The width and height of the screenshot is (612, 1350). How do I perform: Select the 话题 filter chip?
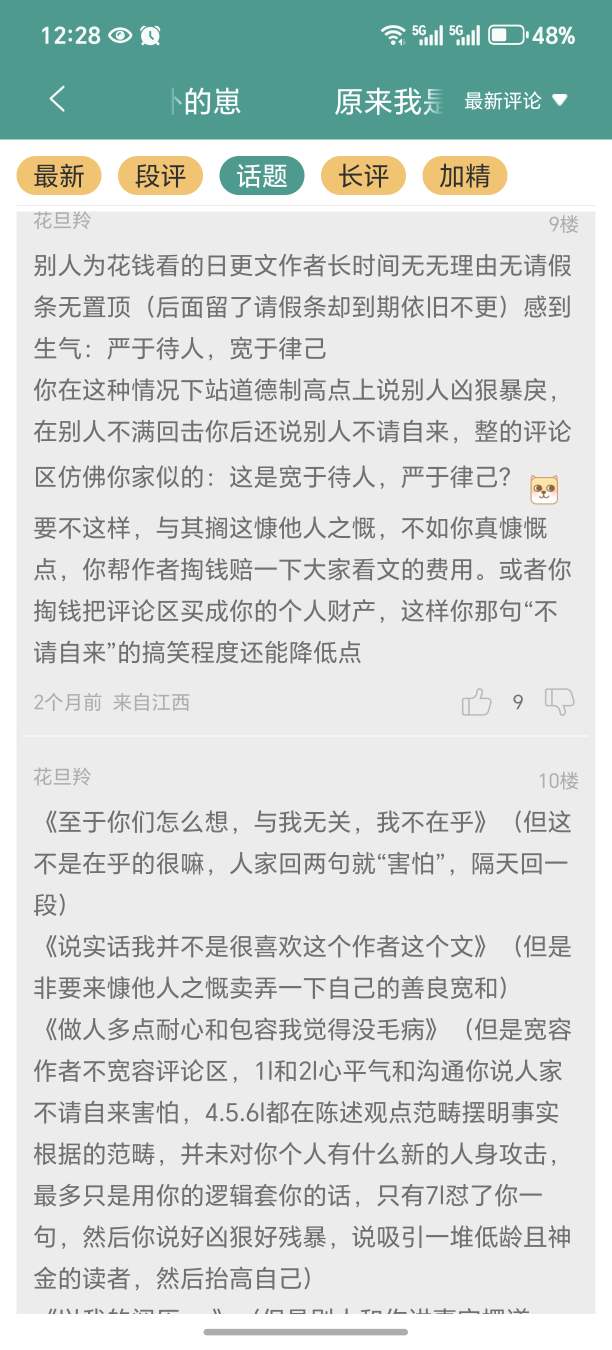click(261, 176)
